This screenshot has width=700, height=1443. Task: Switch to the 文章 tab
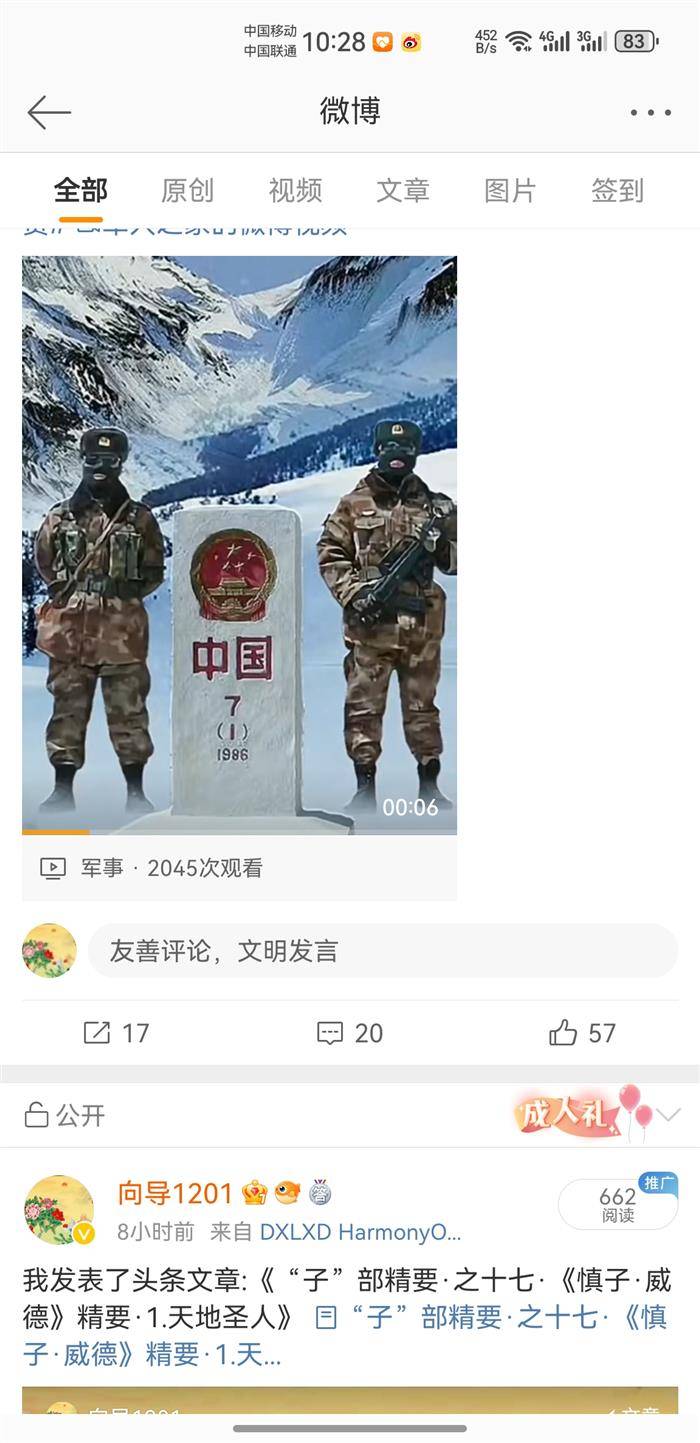[x=403, y=190]
